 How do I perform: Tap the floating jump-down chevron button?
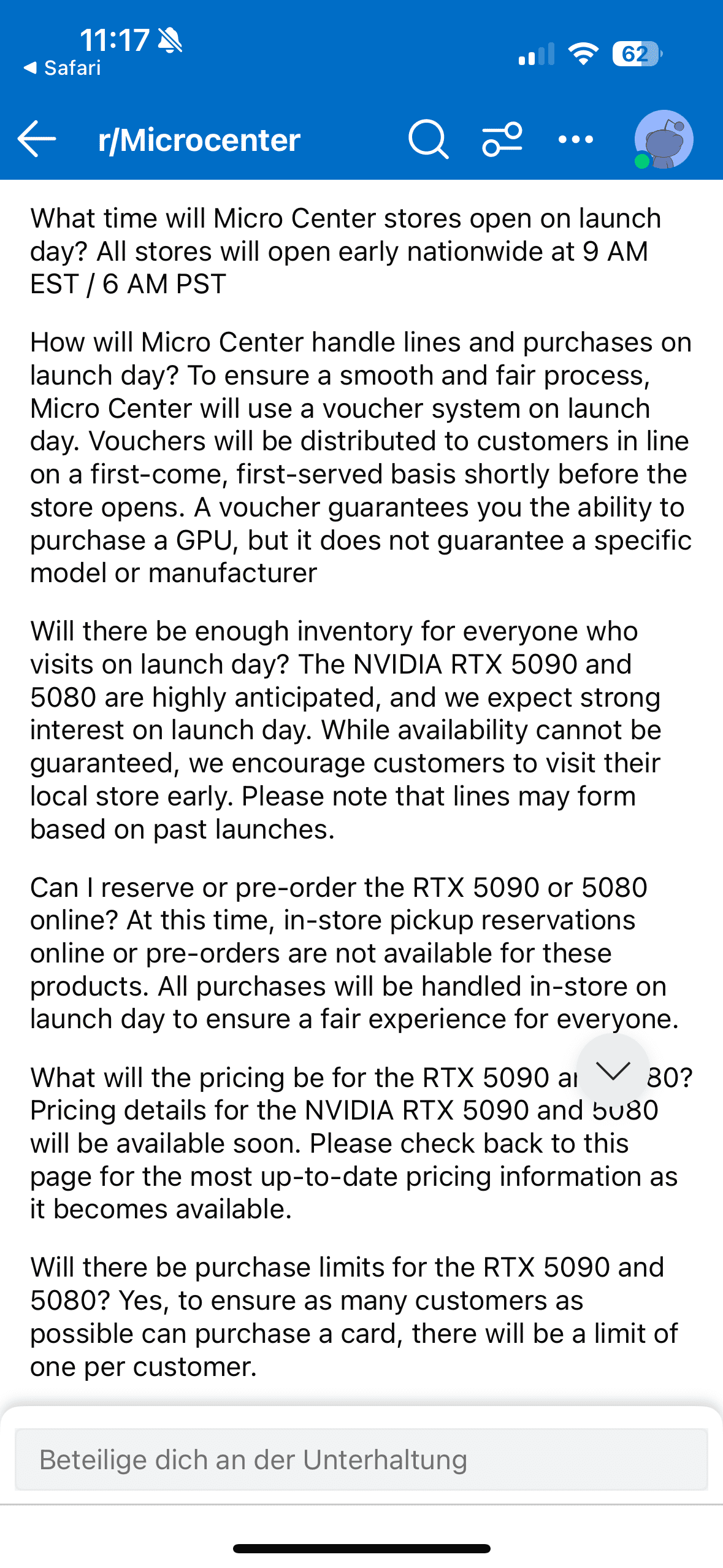tap(613, 1070)
